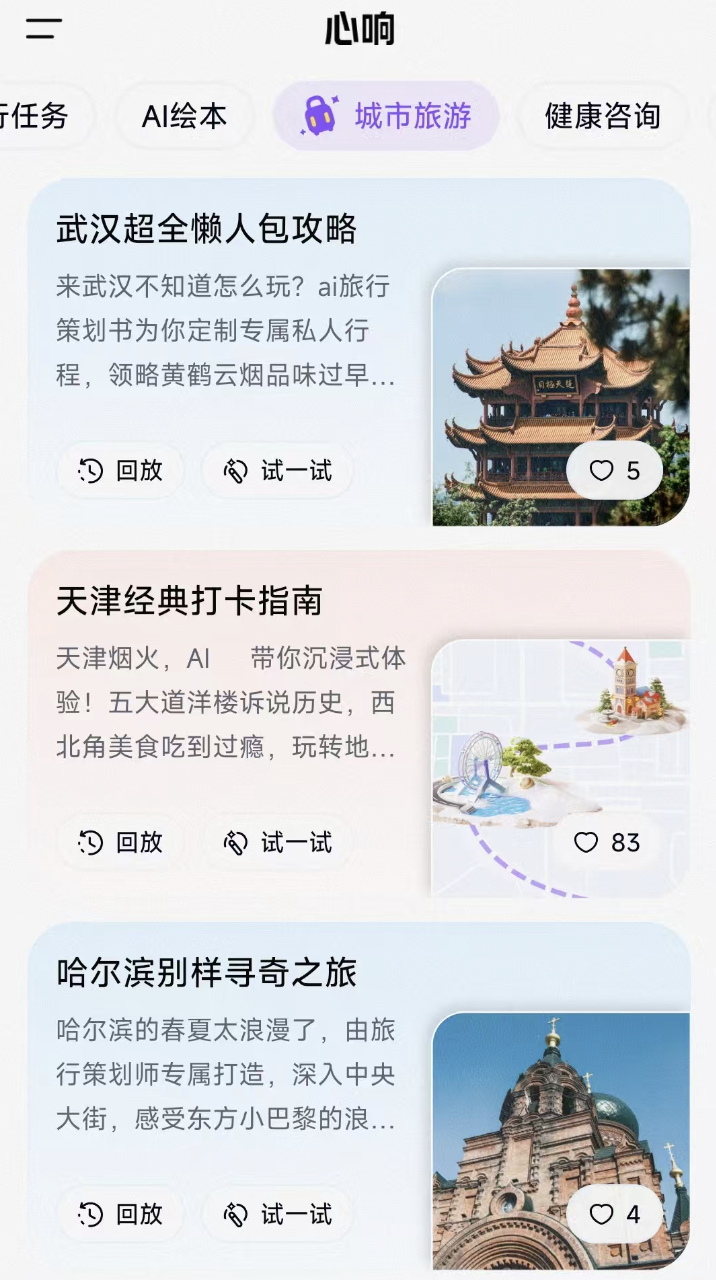Viewport: 716px width, 1280px height.
Task: Like the 天津经典打卡指南 card
Action: (x=607, y=843)
